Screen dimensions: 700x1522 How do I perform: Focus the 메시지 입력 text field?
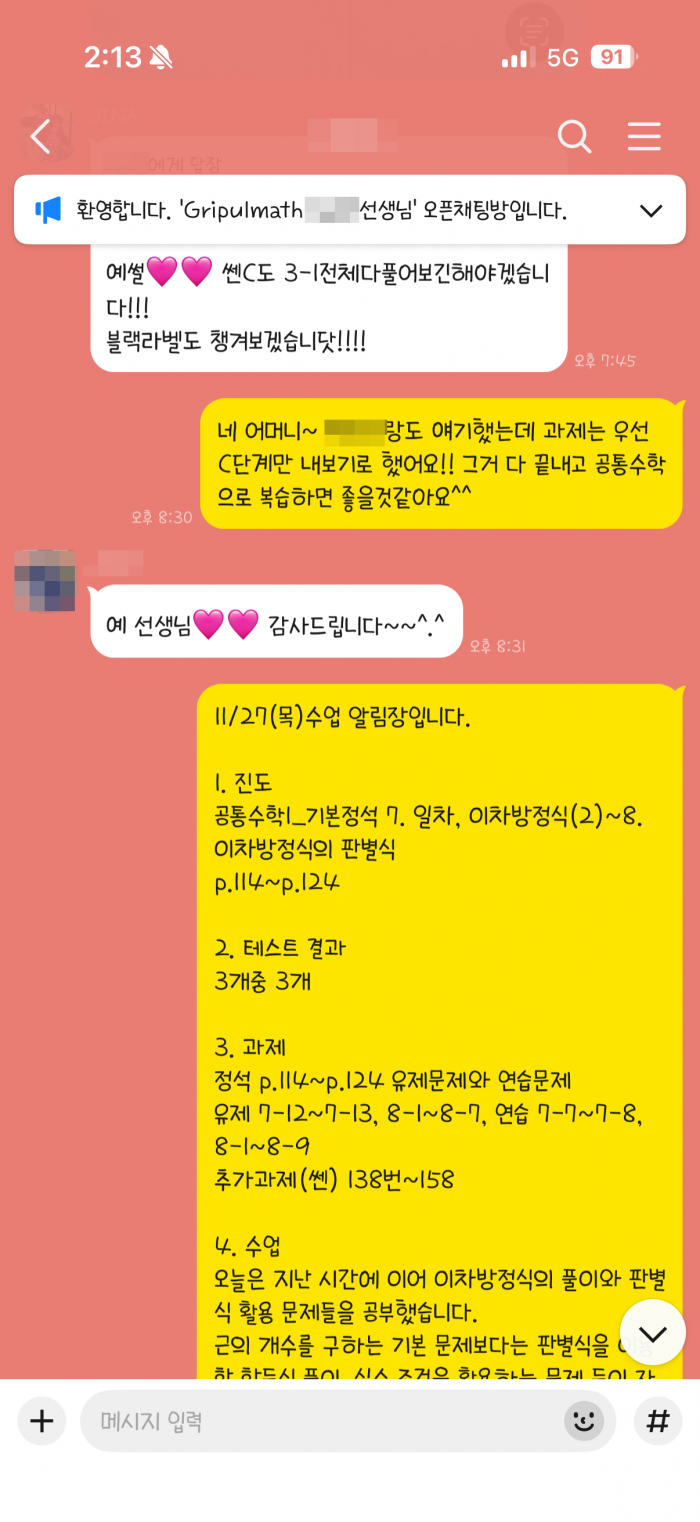click(x=320, y=1421)
